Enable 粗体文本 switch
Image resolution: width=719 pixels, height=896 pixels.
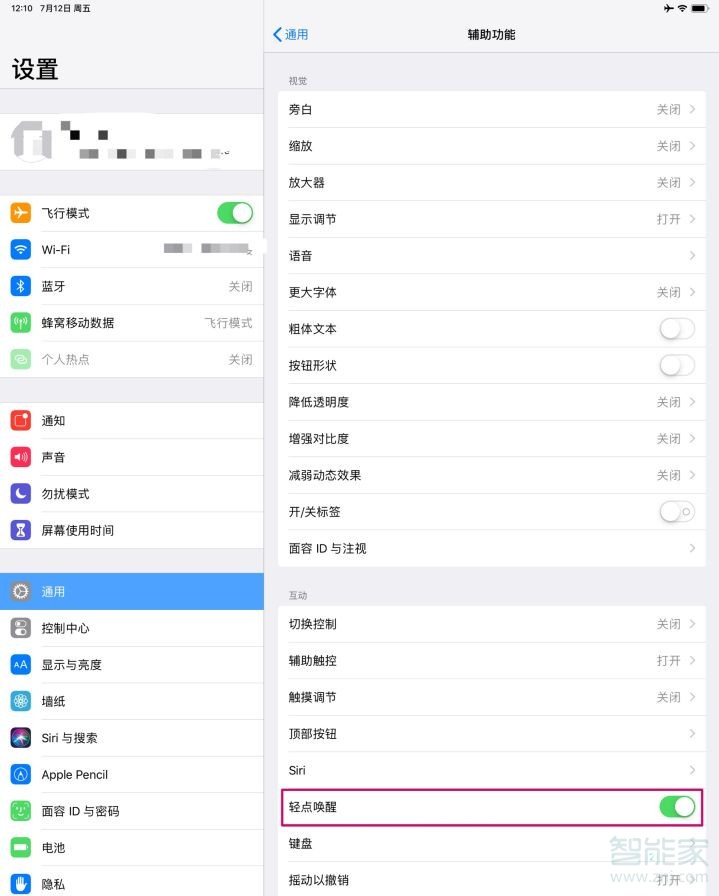677,329
